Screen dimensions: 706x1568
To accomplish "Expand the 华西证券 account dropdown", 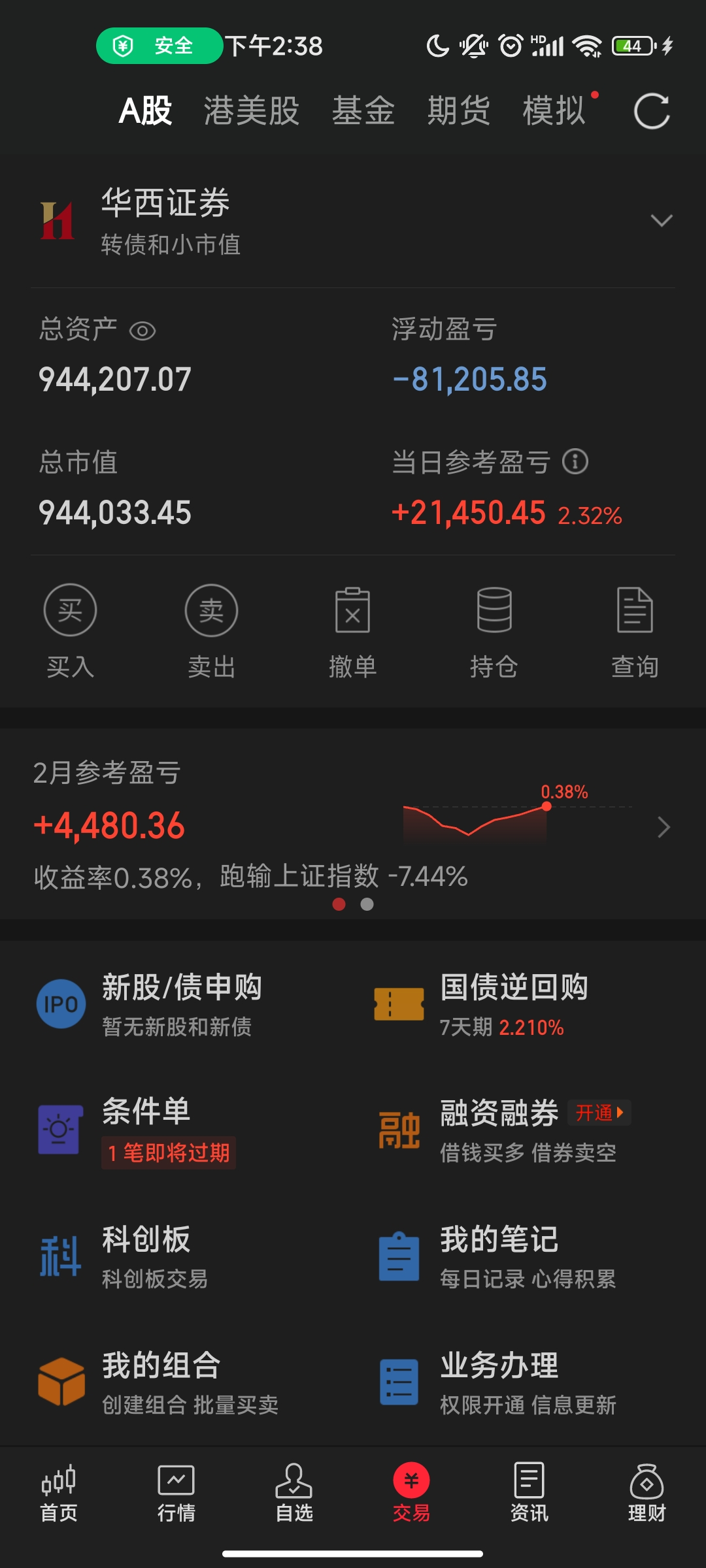I will click(662, 221).
